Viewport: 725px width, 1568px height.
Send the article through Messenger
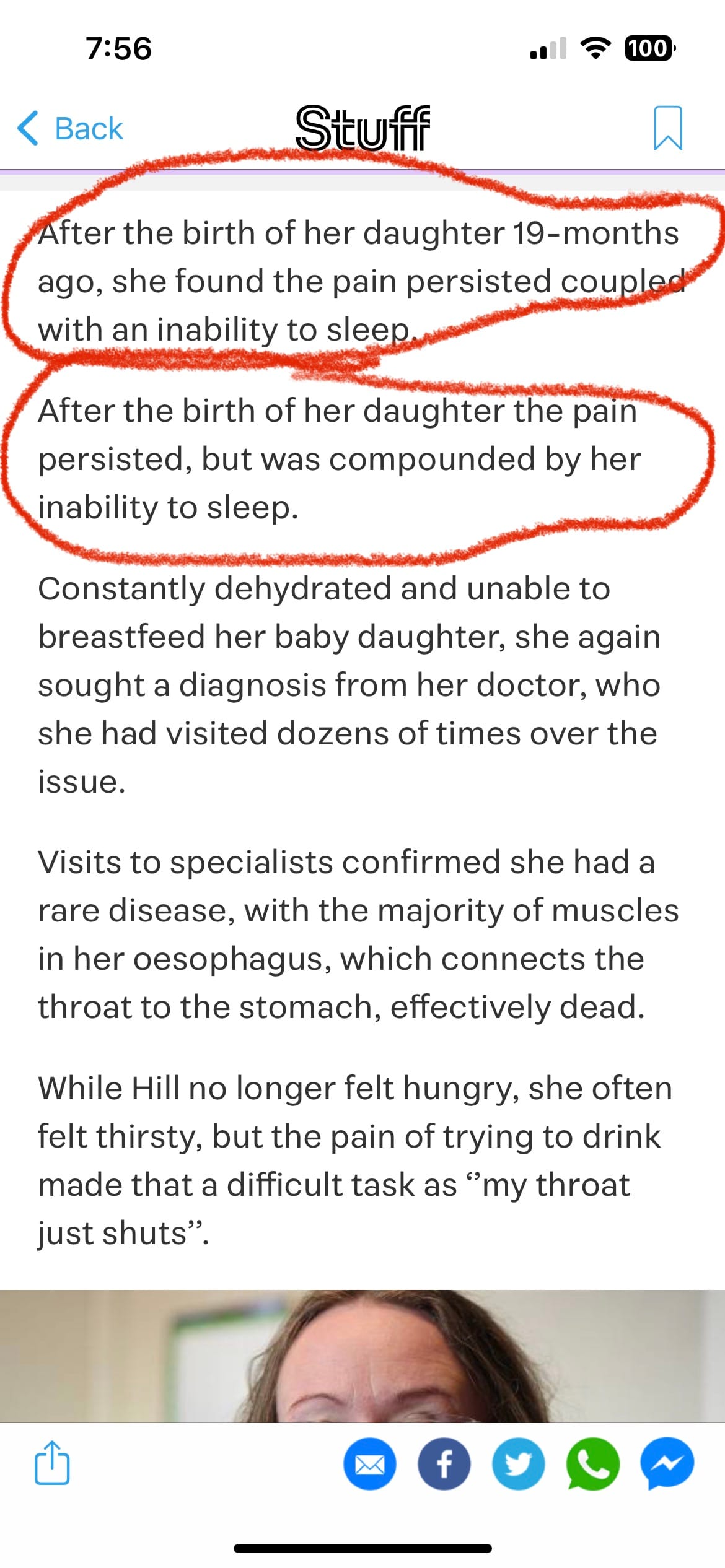click(667, 1464)
